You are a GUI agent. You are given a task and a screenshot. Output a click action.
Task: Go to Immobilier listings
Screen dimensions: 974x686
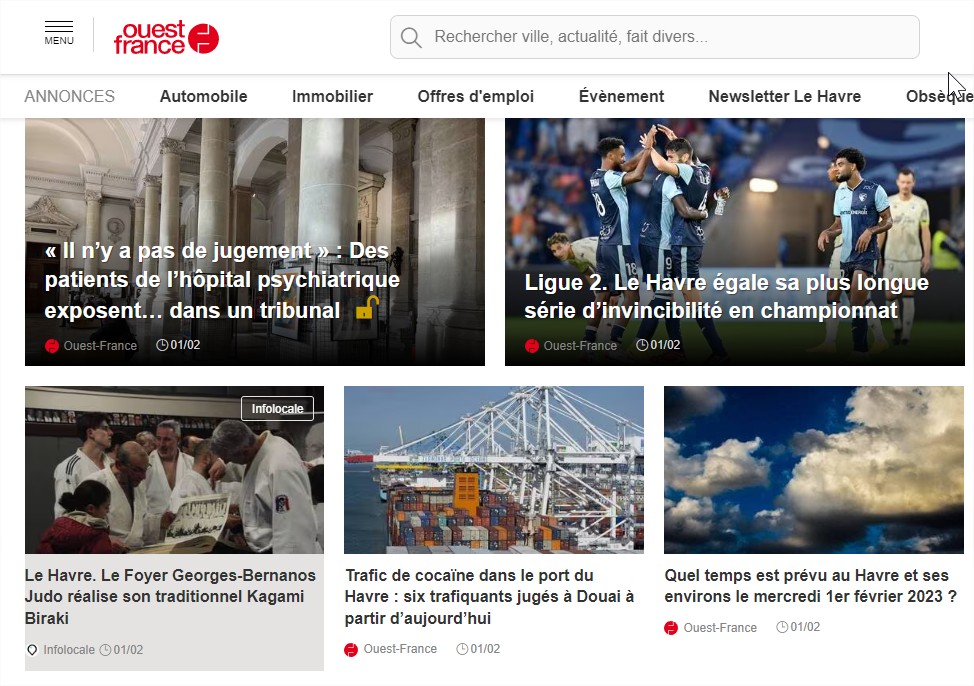[x=332, y=96]
